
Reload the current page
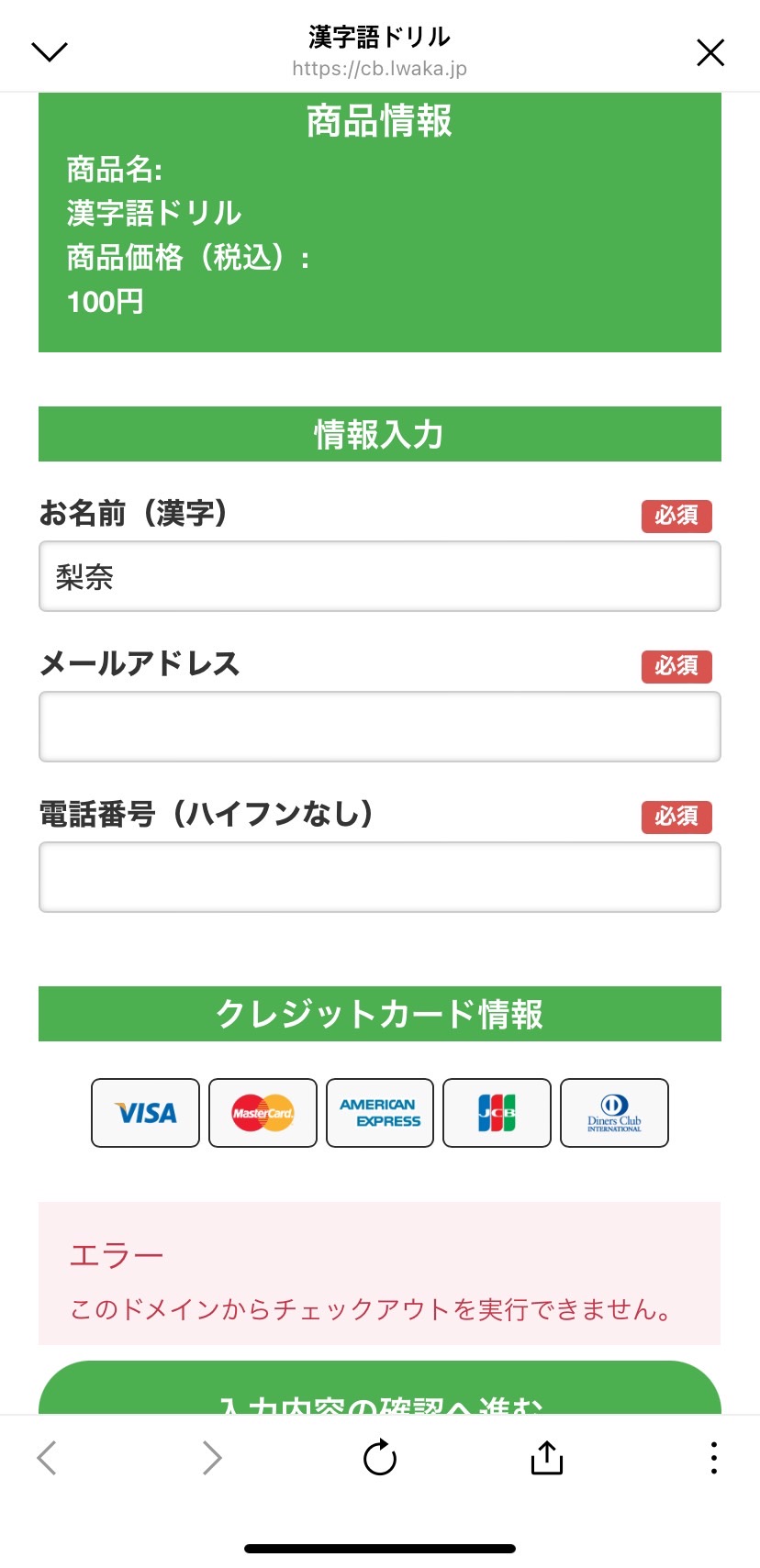coord(380,1457)
